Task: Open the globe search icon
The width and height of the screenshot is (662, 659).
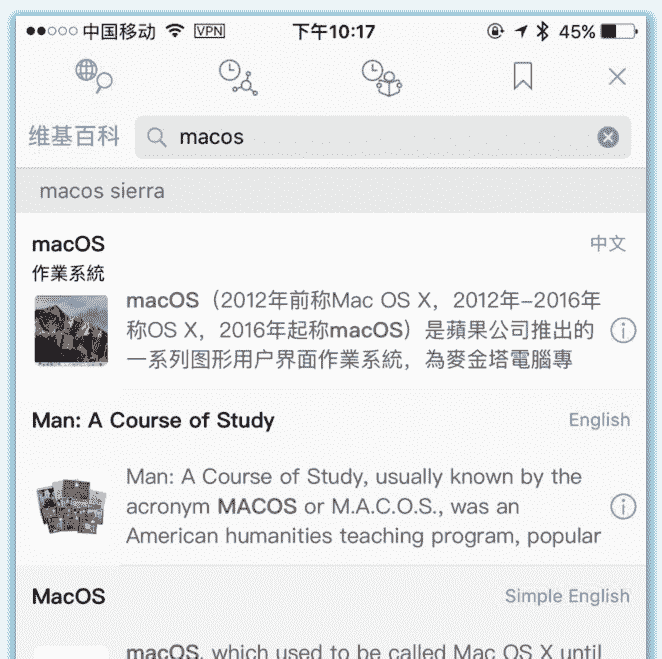Action: 93,77
